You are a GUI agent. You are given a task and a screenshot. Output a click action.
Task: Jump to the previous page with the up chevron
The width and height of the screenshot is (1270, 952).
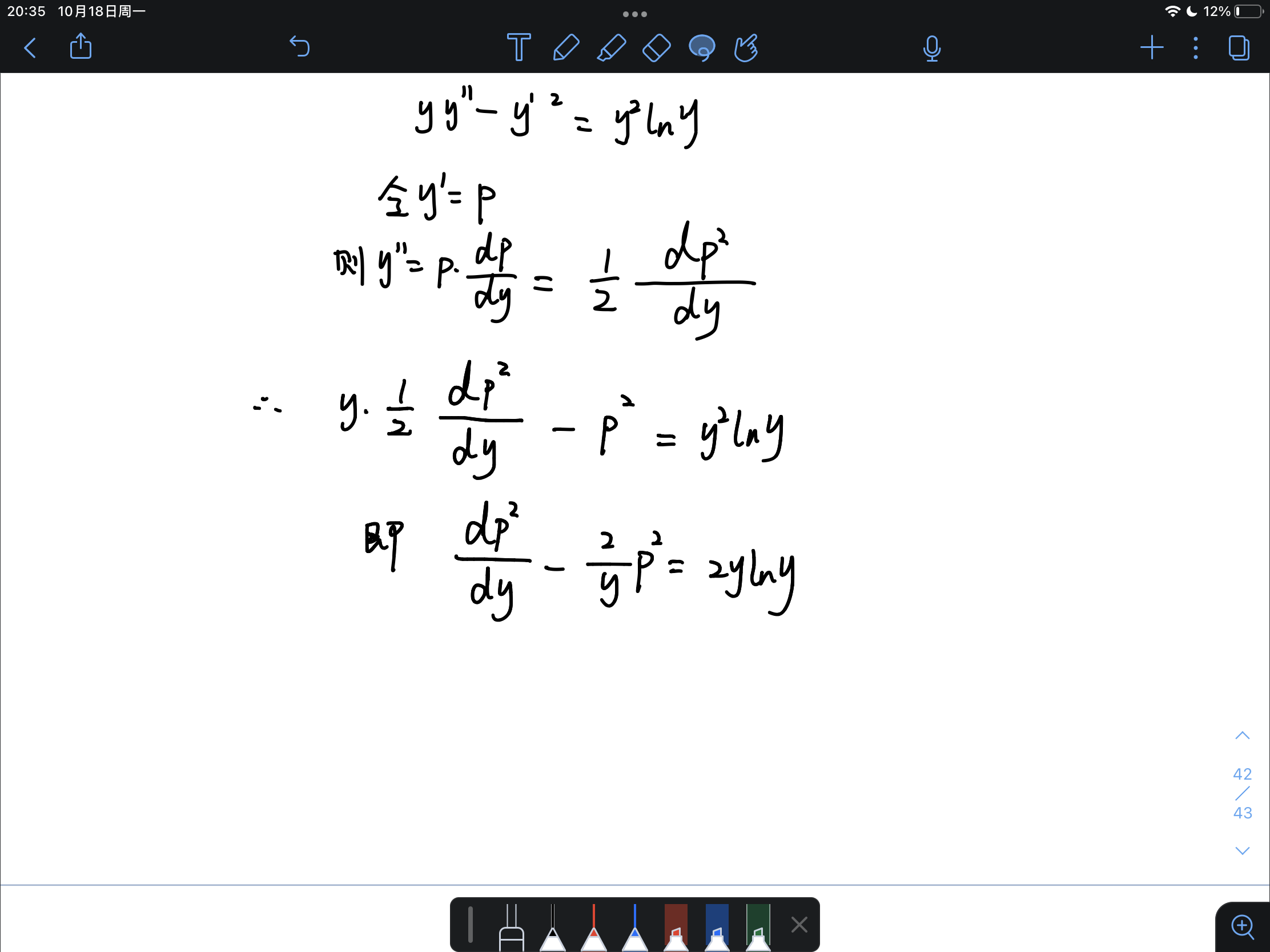[1242, 736]
